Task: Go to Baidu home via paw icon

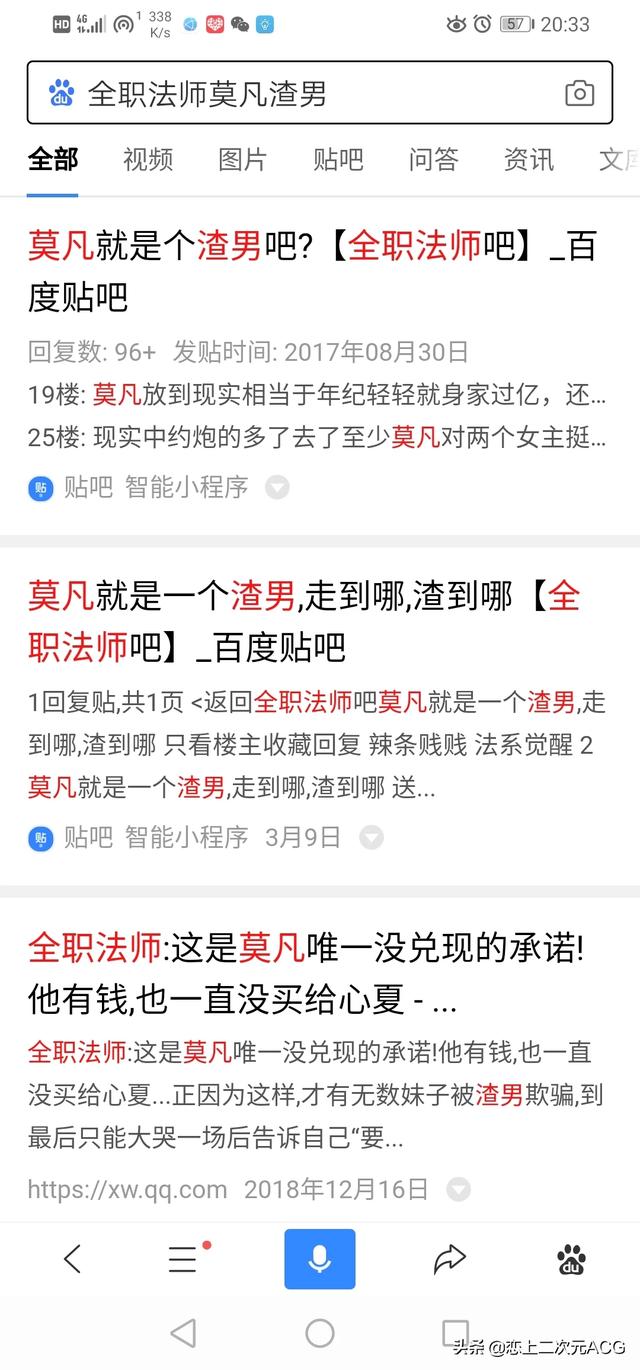Action: click(x=571, y=1260)
